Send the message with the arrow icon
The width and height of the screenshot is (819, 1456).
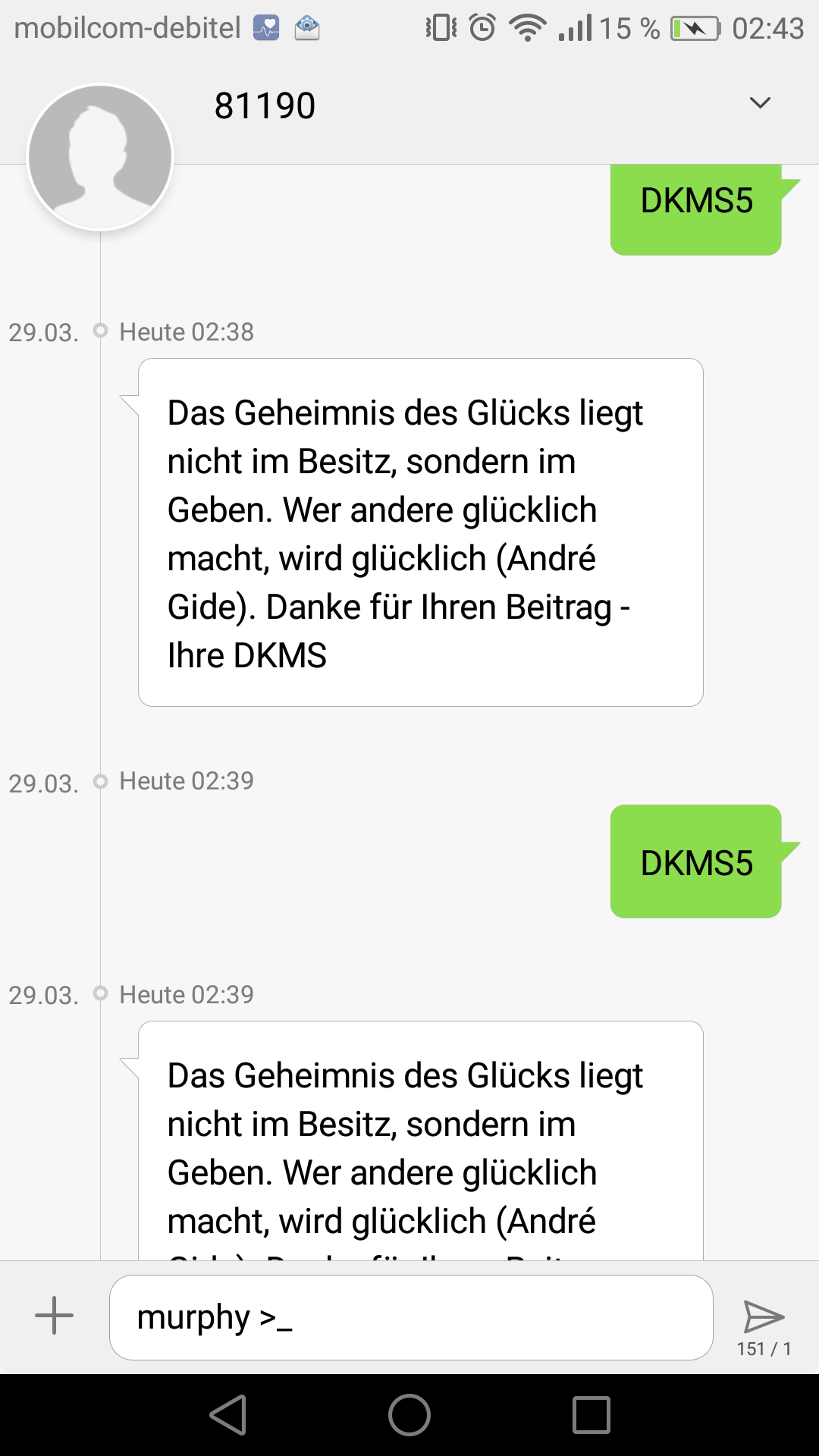[764, 1316]
